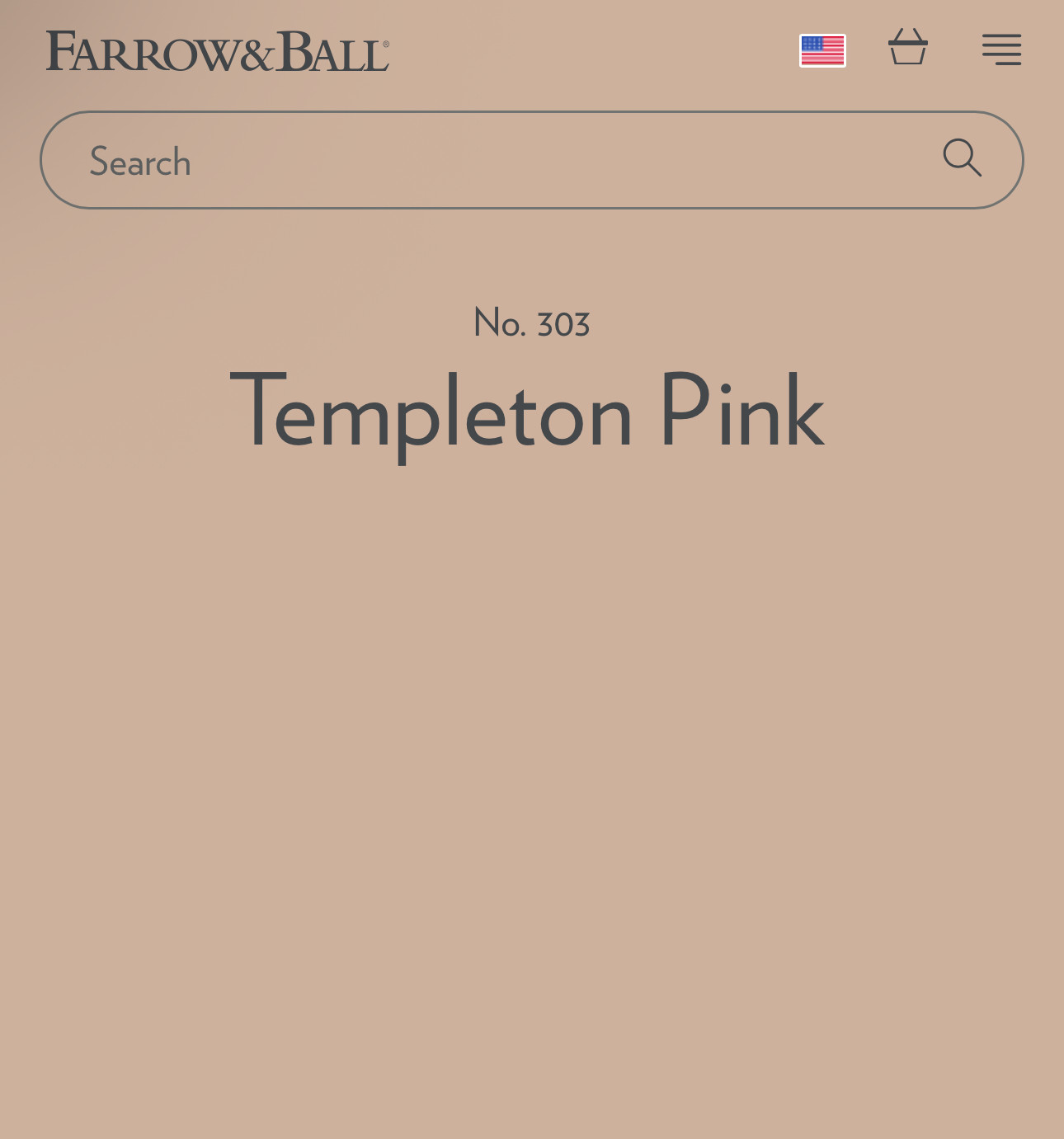Tap the magnifying glass search icon

pos(962,158)
